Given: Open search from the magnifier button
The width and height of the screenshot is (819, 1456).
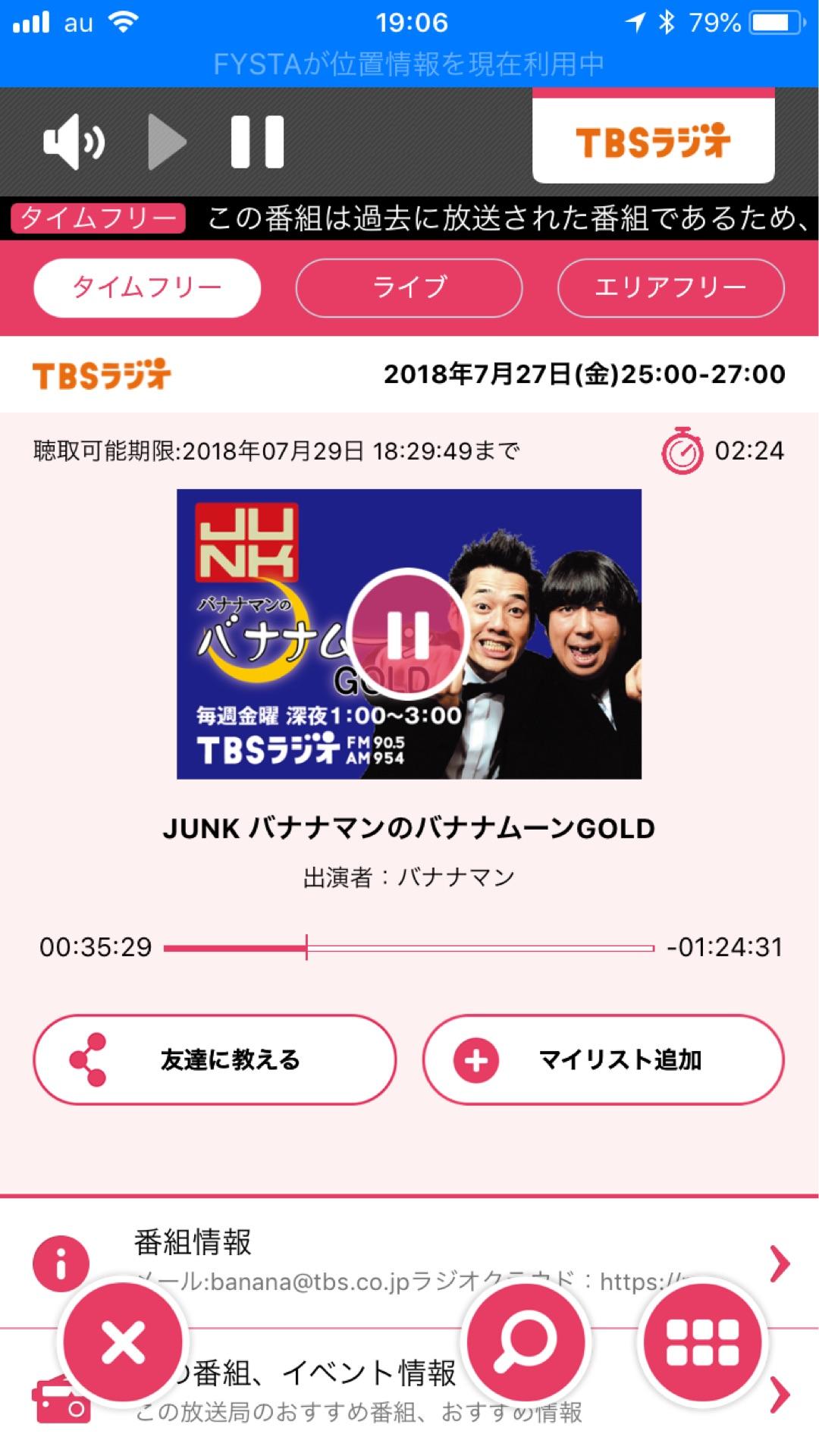Looking at the screenshot, I should (526, 1342).
